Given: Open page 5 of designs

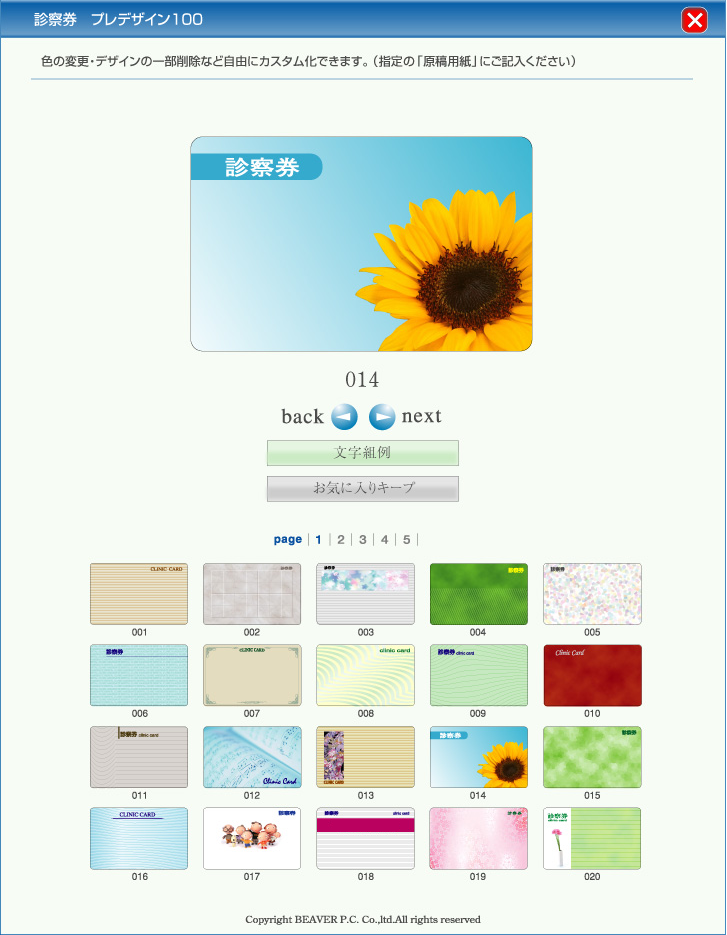Looking at the screenshot, I should coord(406,540).
